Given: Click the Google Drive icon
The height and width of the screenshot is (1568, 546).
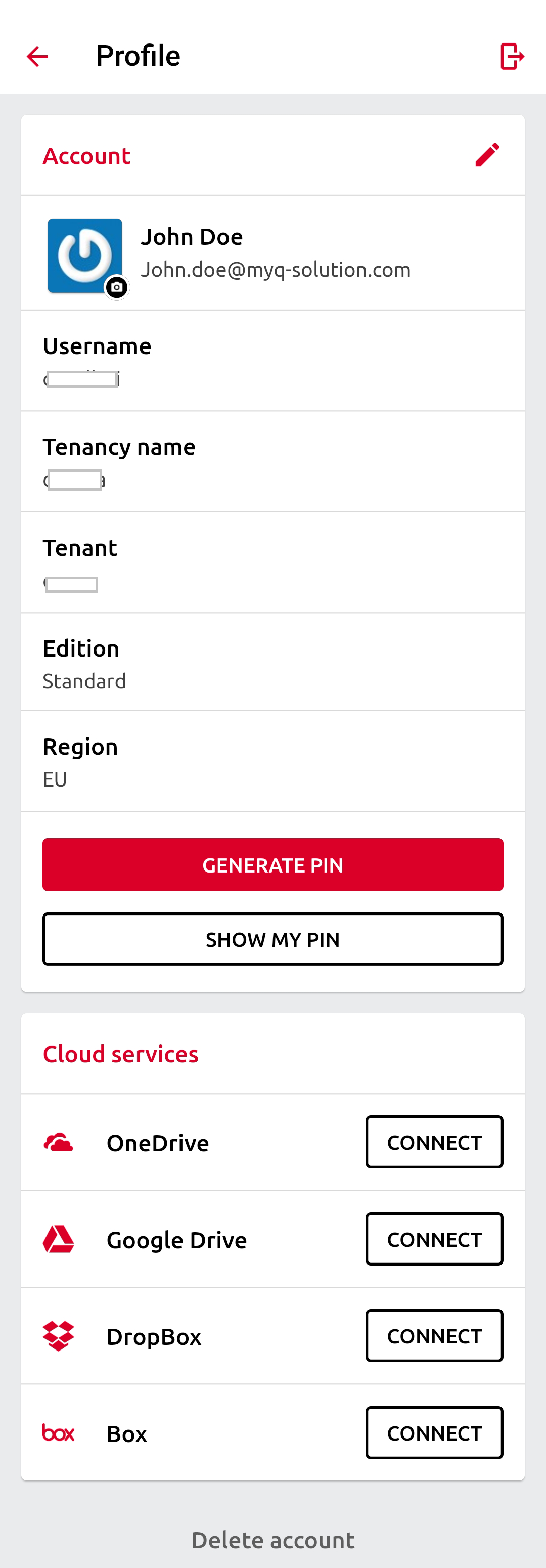Looking at the screenshot, I should coord(59,1238).
